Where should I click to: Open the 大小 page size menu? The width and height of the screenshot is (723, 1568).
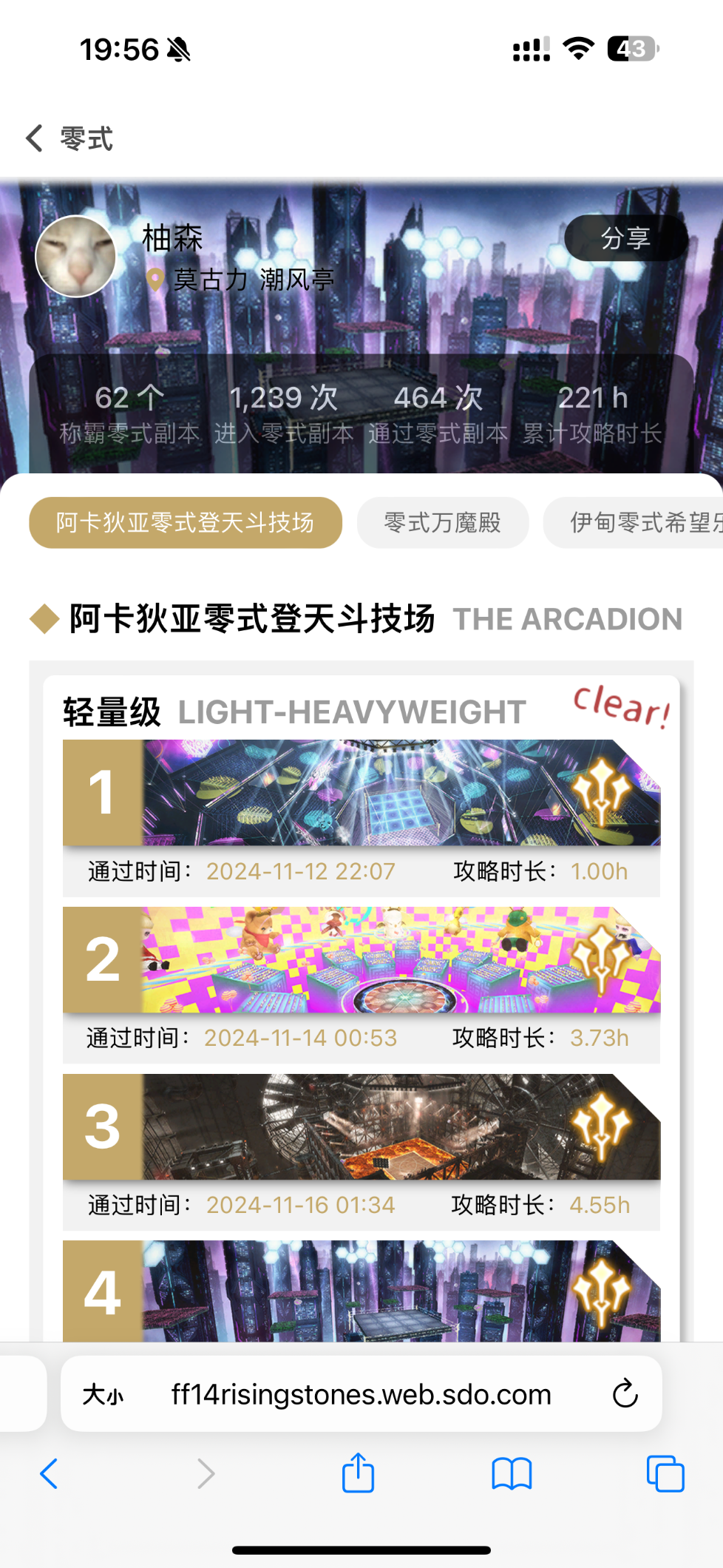[103, 1395]
